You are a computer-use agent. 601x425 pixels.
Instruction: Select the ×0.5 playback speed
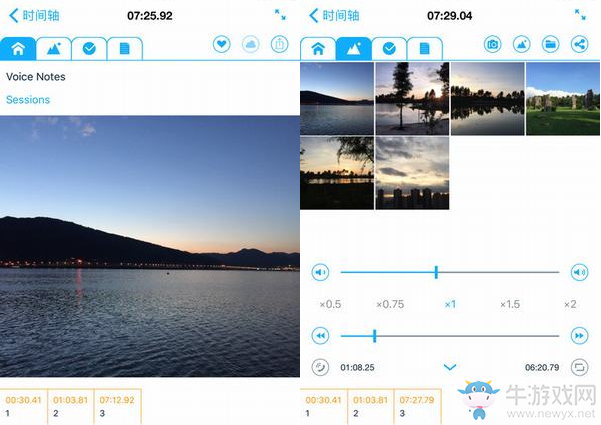tap(330, 304)
